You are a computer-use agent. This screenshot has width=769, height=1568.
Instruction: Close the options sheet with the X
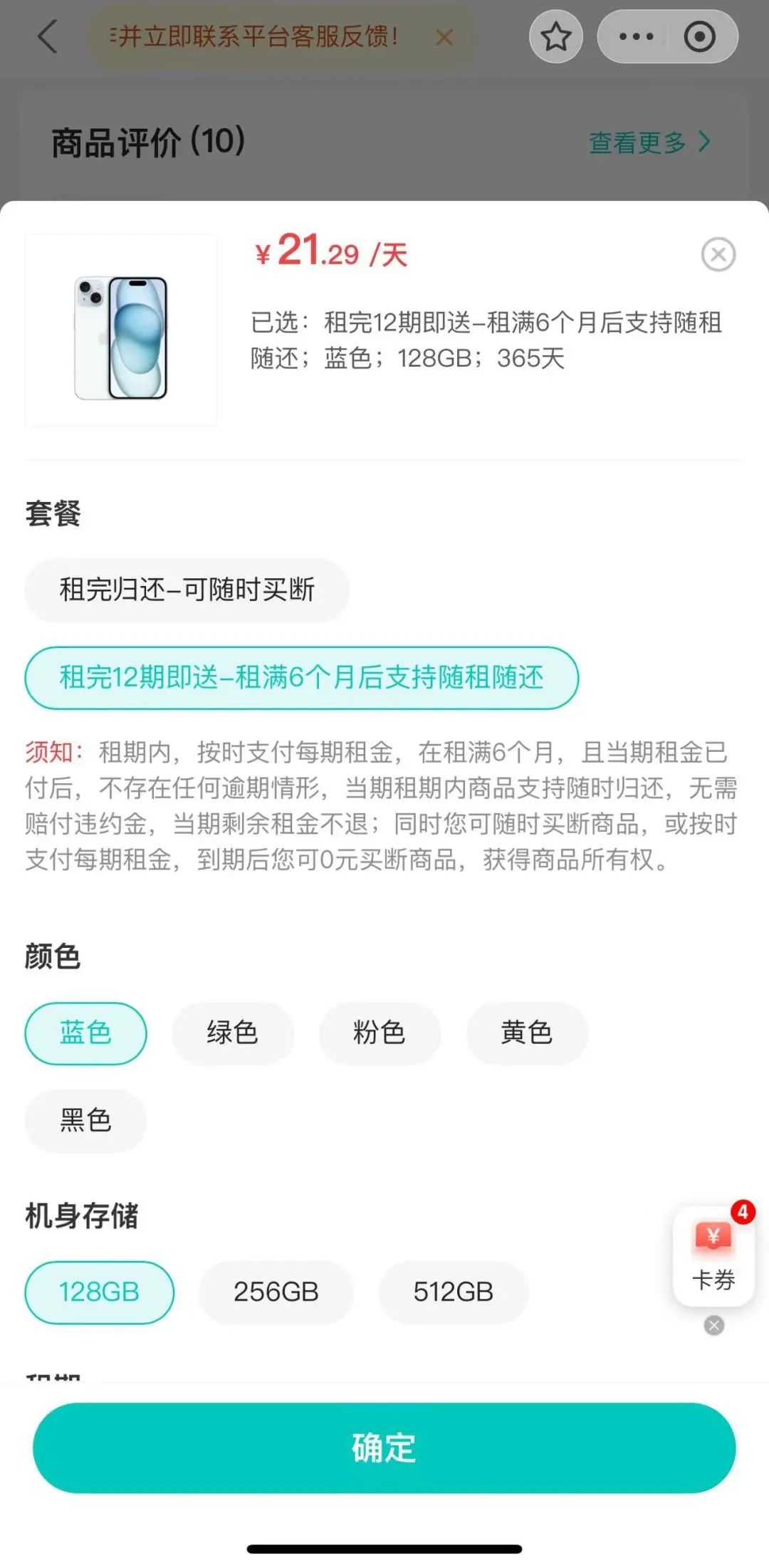point(718,254)
